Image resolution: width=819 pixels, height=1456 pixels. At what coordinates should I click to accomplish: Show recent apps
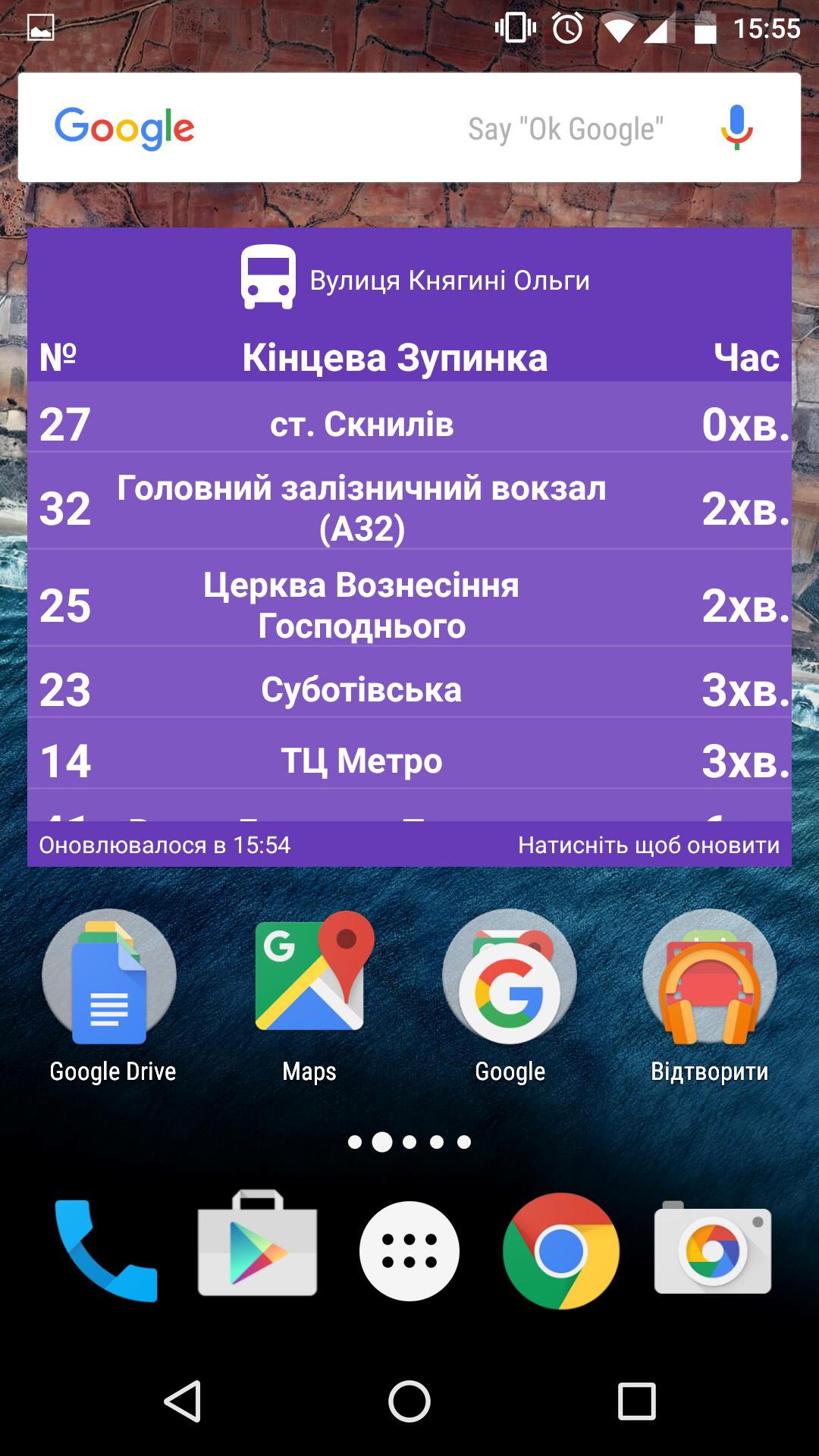[x=636, y=1401]
